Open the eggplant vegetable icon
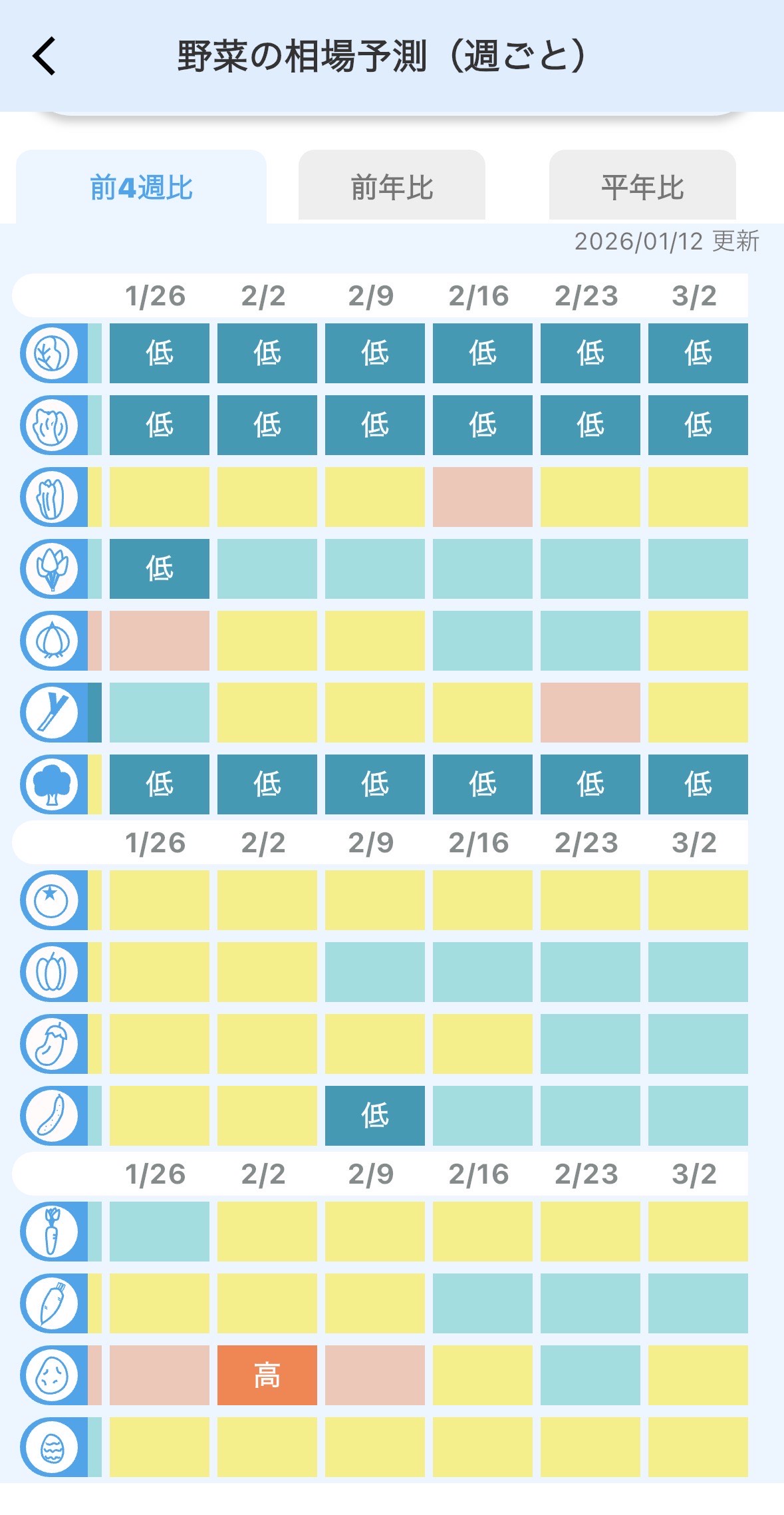 53,1044
